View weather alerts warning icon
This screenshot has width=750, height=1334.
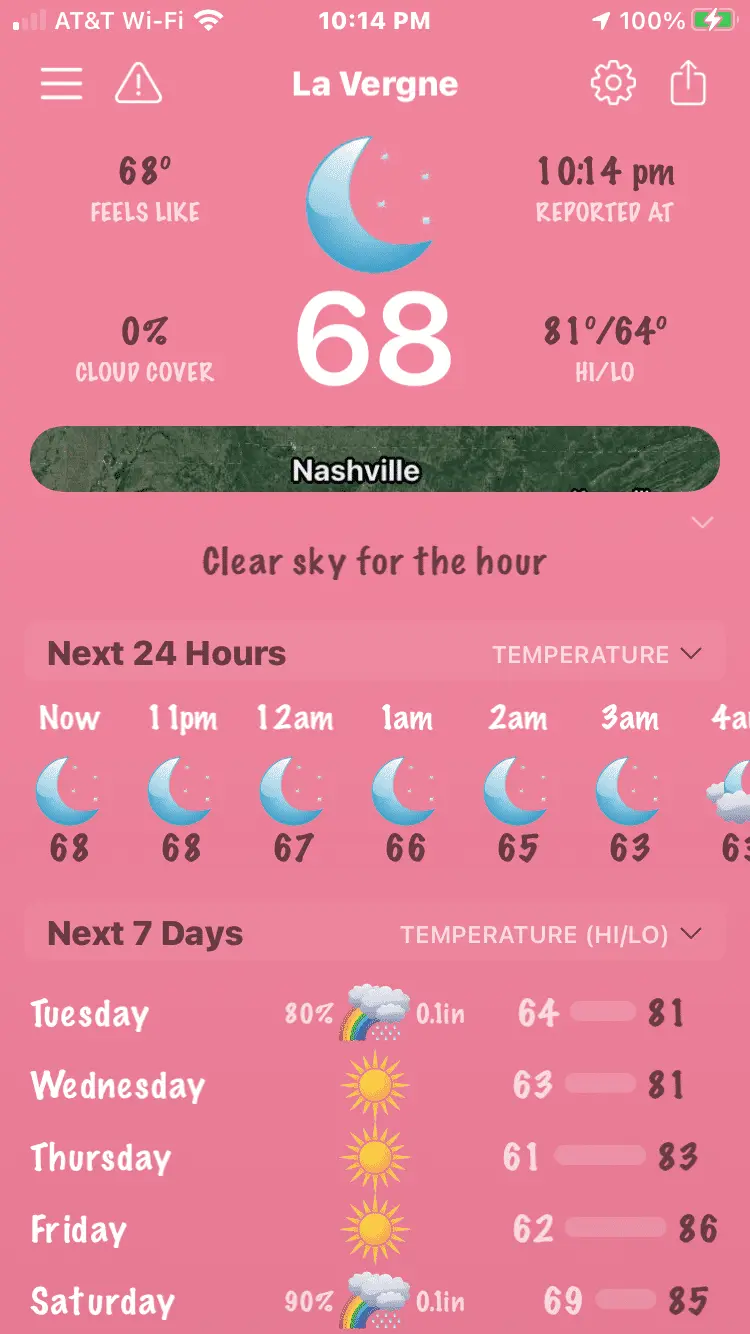coord(139,84)
